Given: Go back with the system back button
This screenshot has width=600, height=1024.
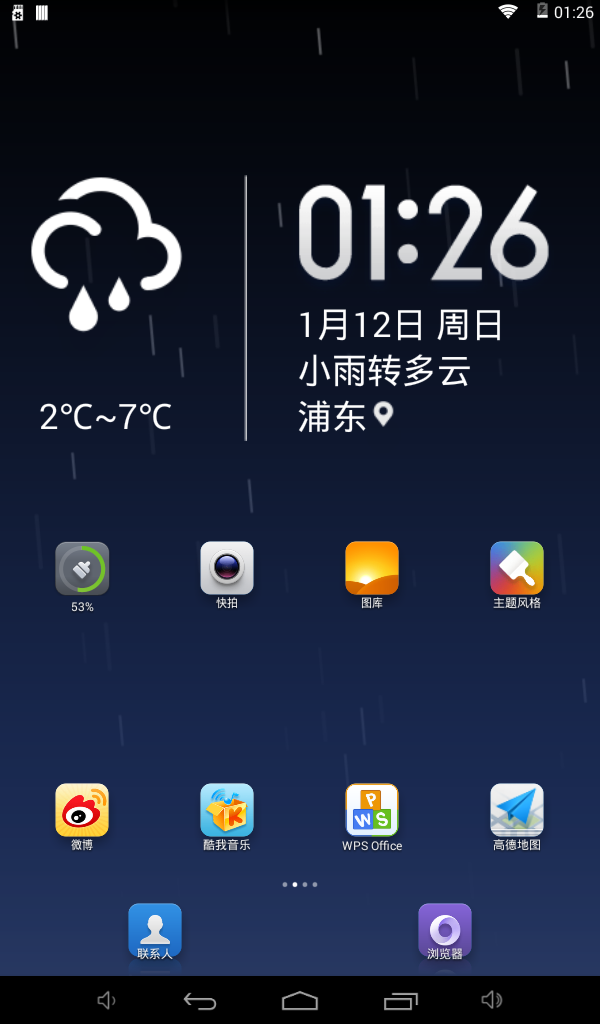Looking at the screenshot, I should pyautogui.click(x=200, y=1000).
